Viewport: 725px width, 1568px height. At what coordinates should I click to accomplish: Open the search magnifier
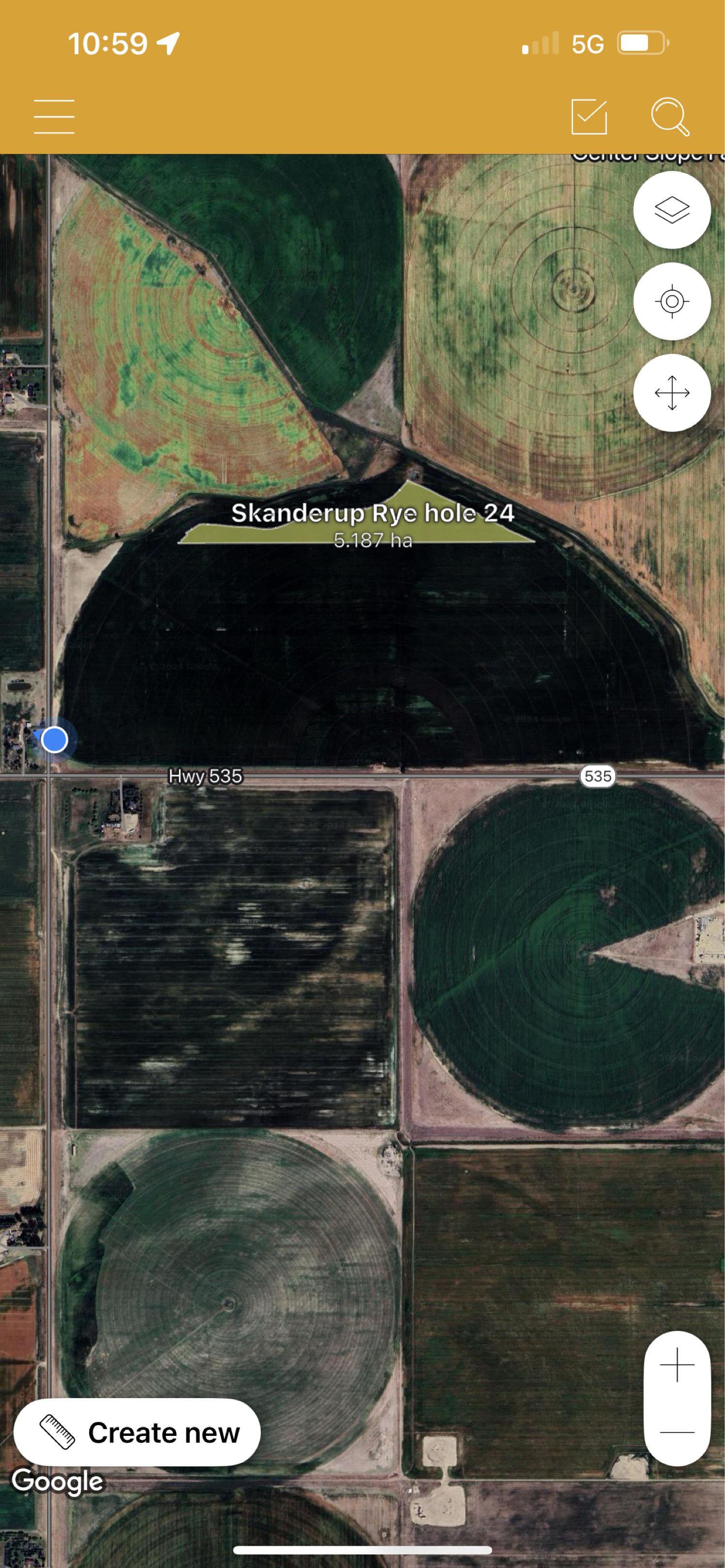(670, 116)
